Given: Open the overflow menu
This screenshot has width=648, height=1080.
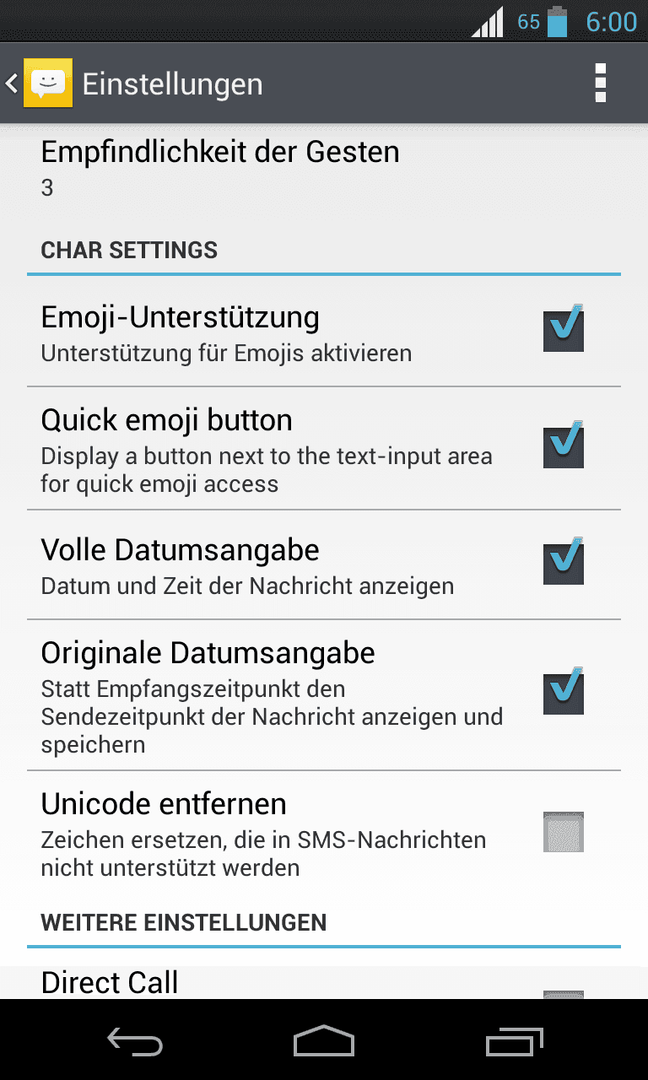Looking at the screenshot, I should (600, 83).
